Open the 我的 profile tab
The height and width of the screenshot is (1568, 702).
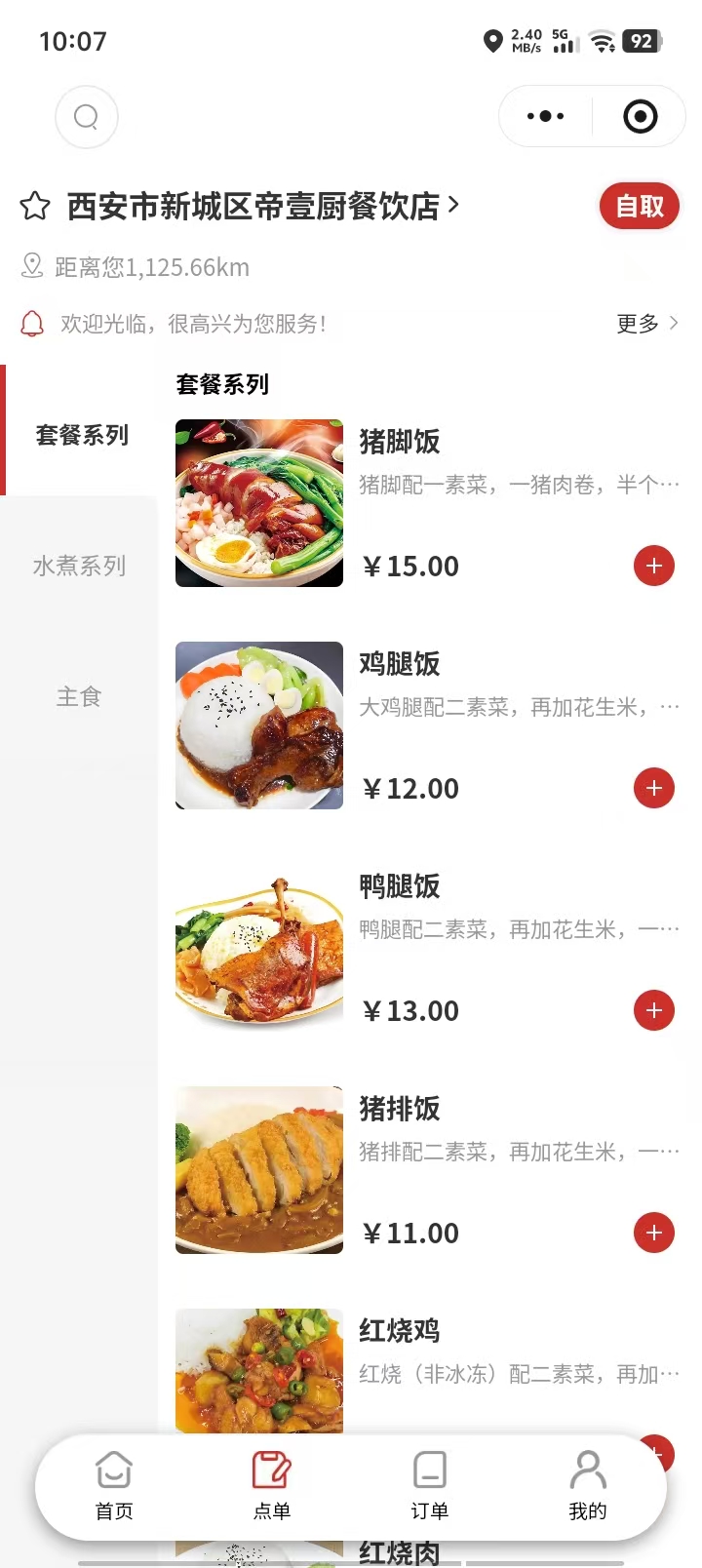point(587,1486)
